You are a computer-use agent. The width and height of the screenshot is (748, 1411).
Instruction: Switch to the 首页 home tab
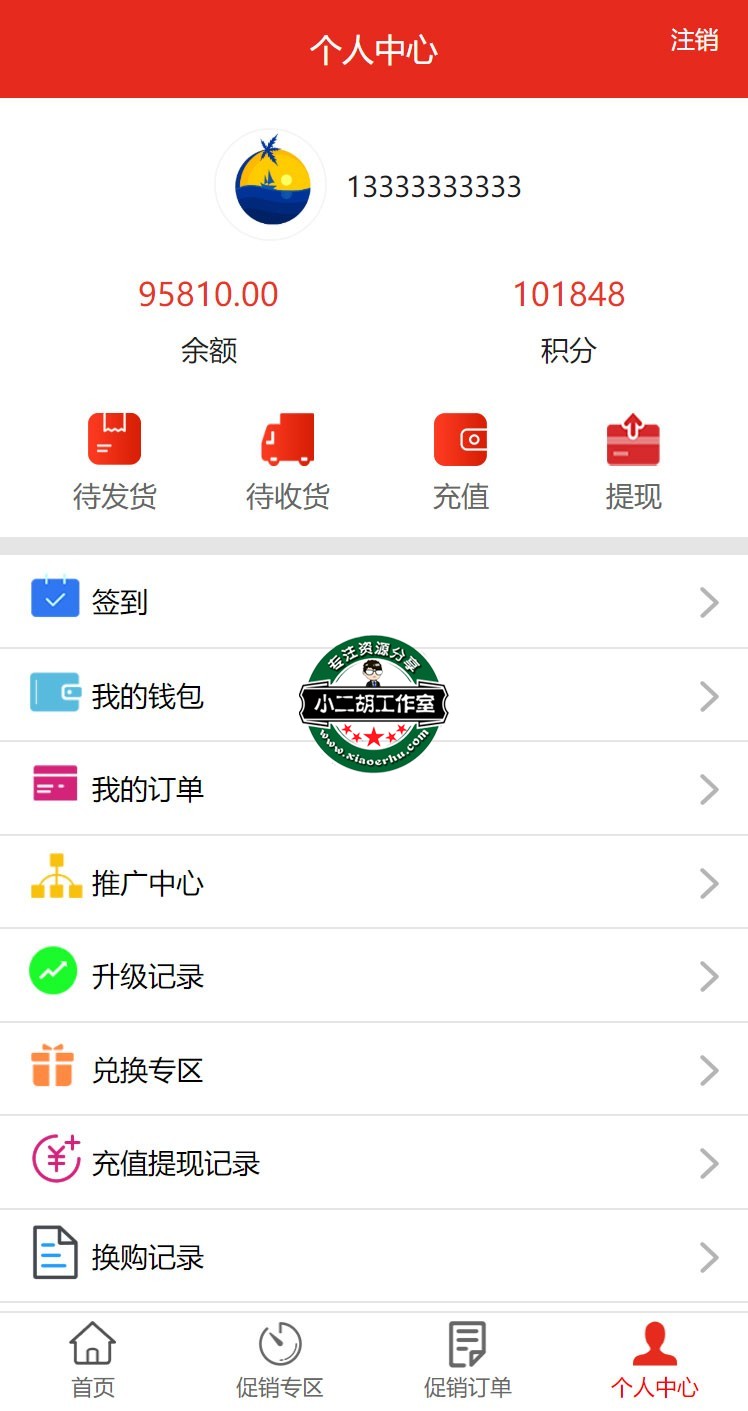92,1360
